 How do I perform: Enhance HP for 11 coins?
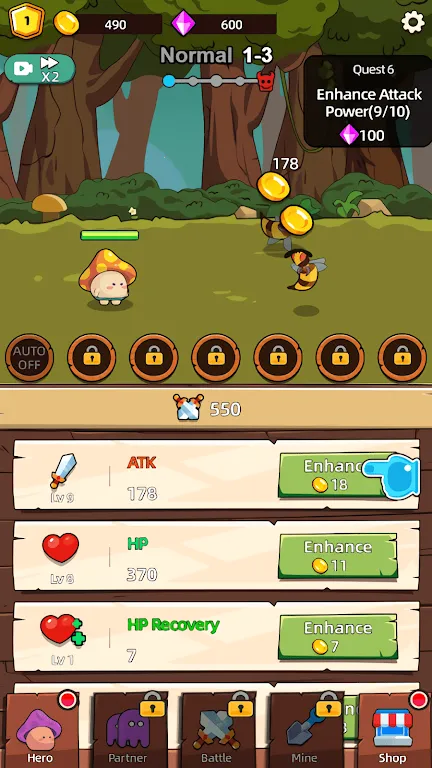click(337, 556)
